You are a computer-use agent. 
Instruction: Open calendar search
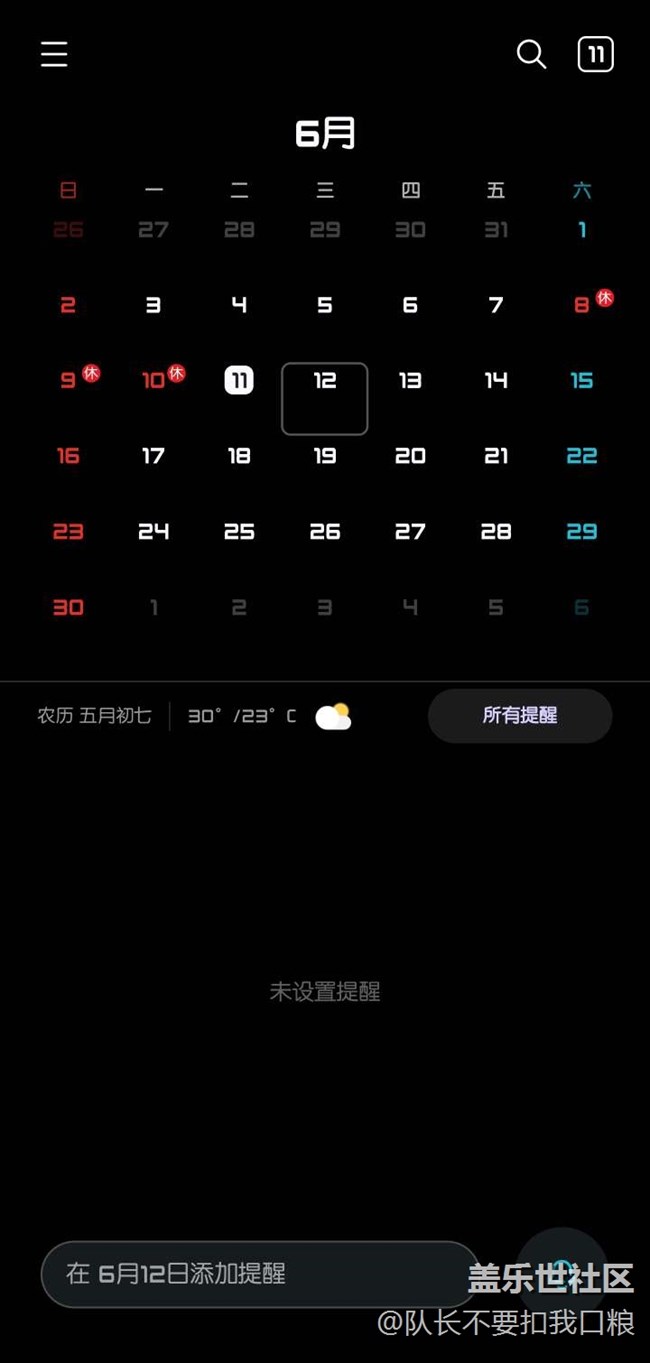pos(531,54)
